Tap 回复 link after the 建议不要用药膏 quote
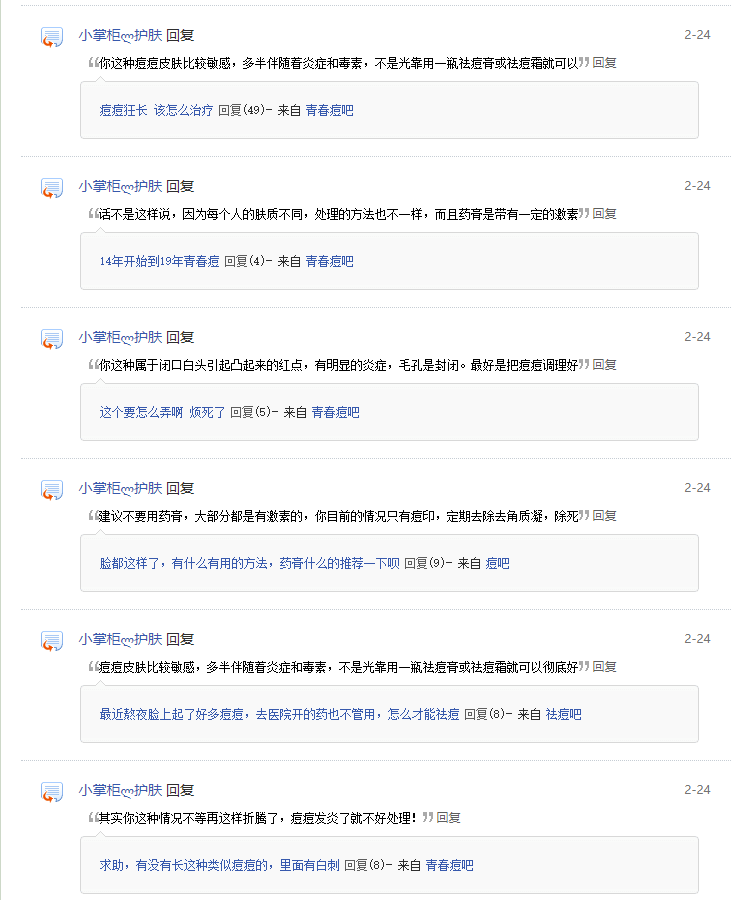This screenshot has height=900, width=749. pos(605,516)
